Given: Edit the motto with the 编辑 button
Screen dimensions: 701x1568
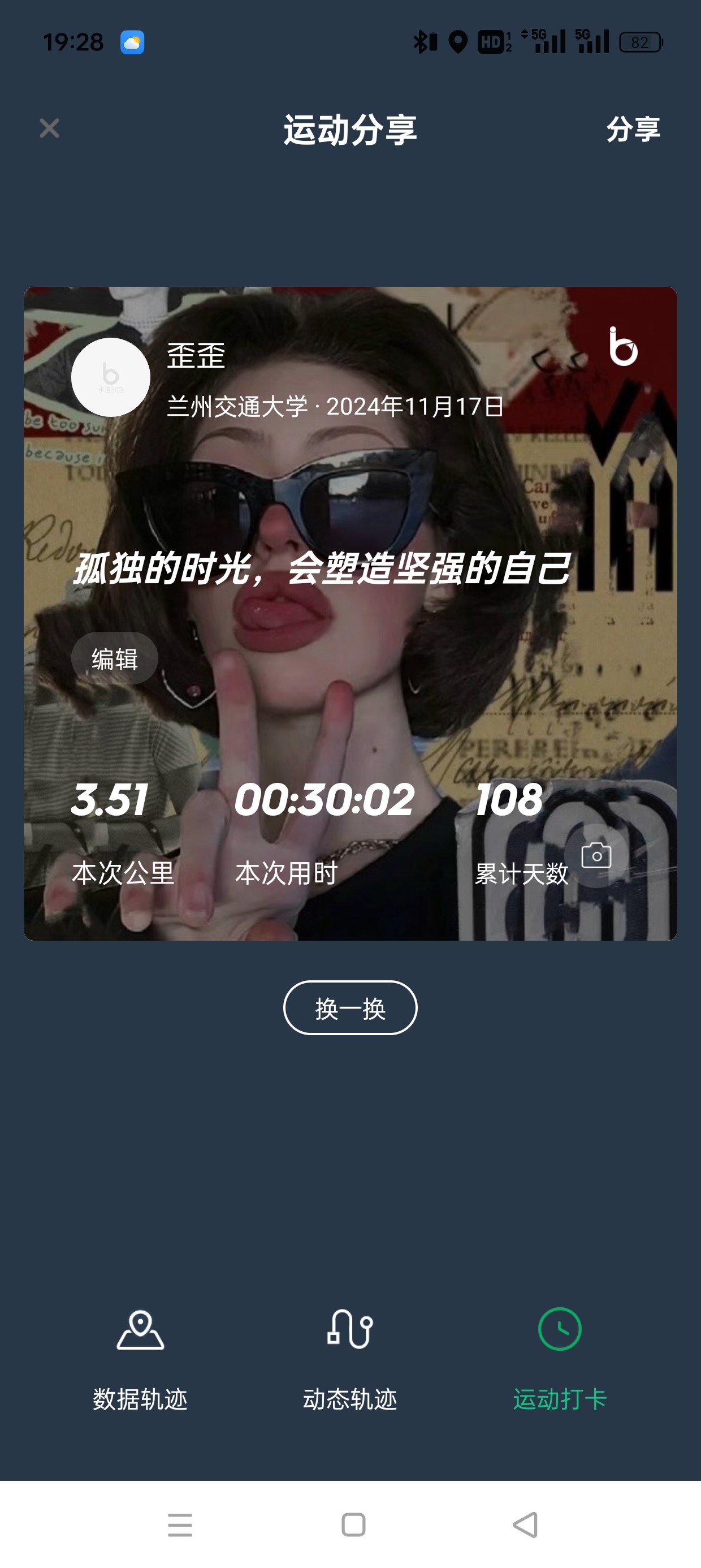Looking at the screenshot, I should (114, 658).
